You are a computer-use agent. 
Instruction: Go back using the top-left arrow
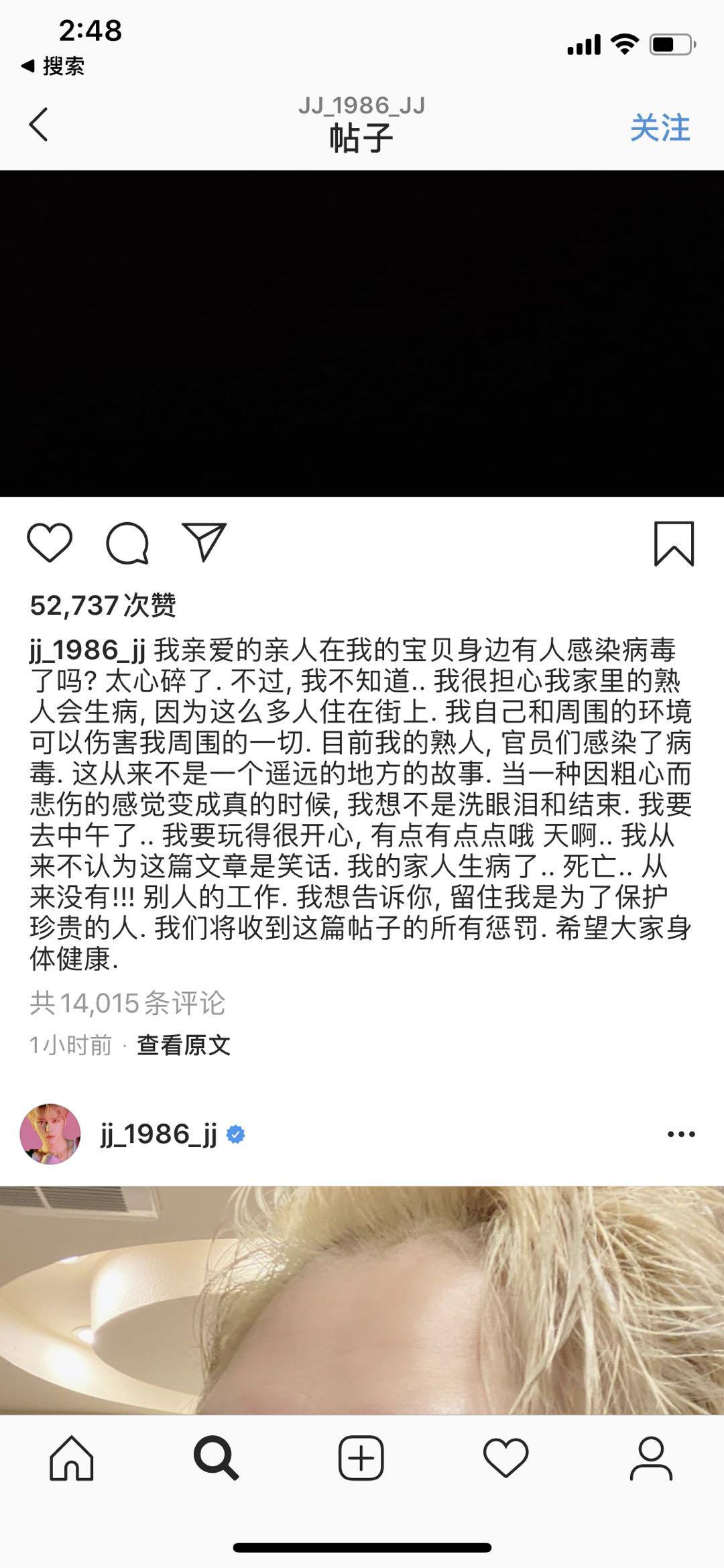[x=39, y=125]
